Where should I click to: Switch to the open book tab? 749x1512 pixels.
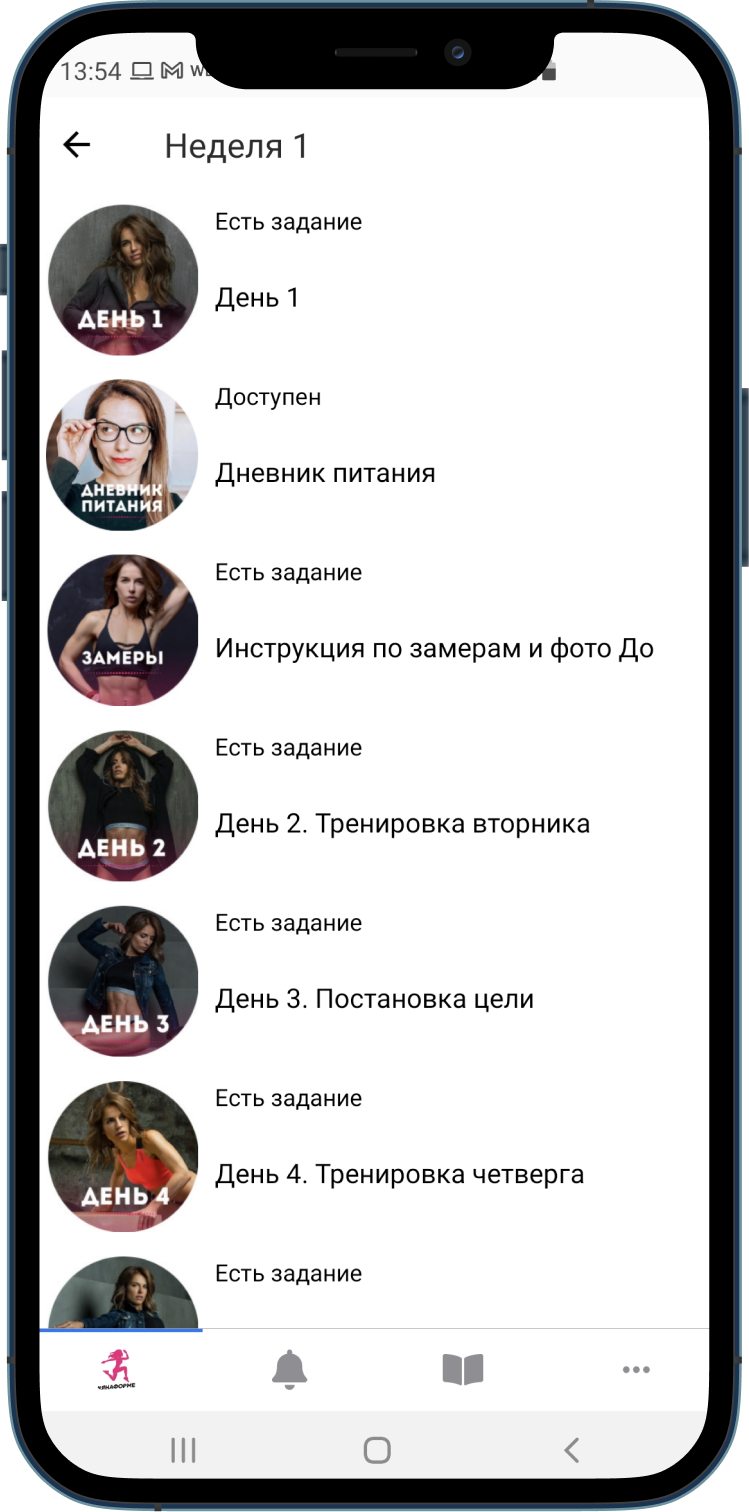point(463,1369)
